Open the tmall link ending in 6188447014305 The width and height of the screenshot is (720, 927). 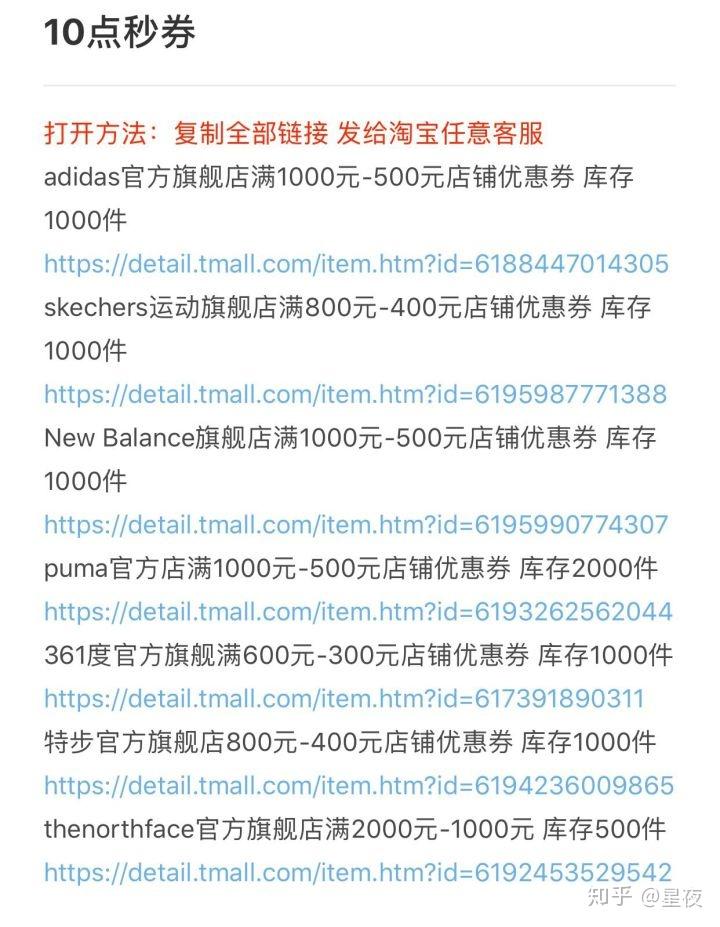356,264
